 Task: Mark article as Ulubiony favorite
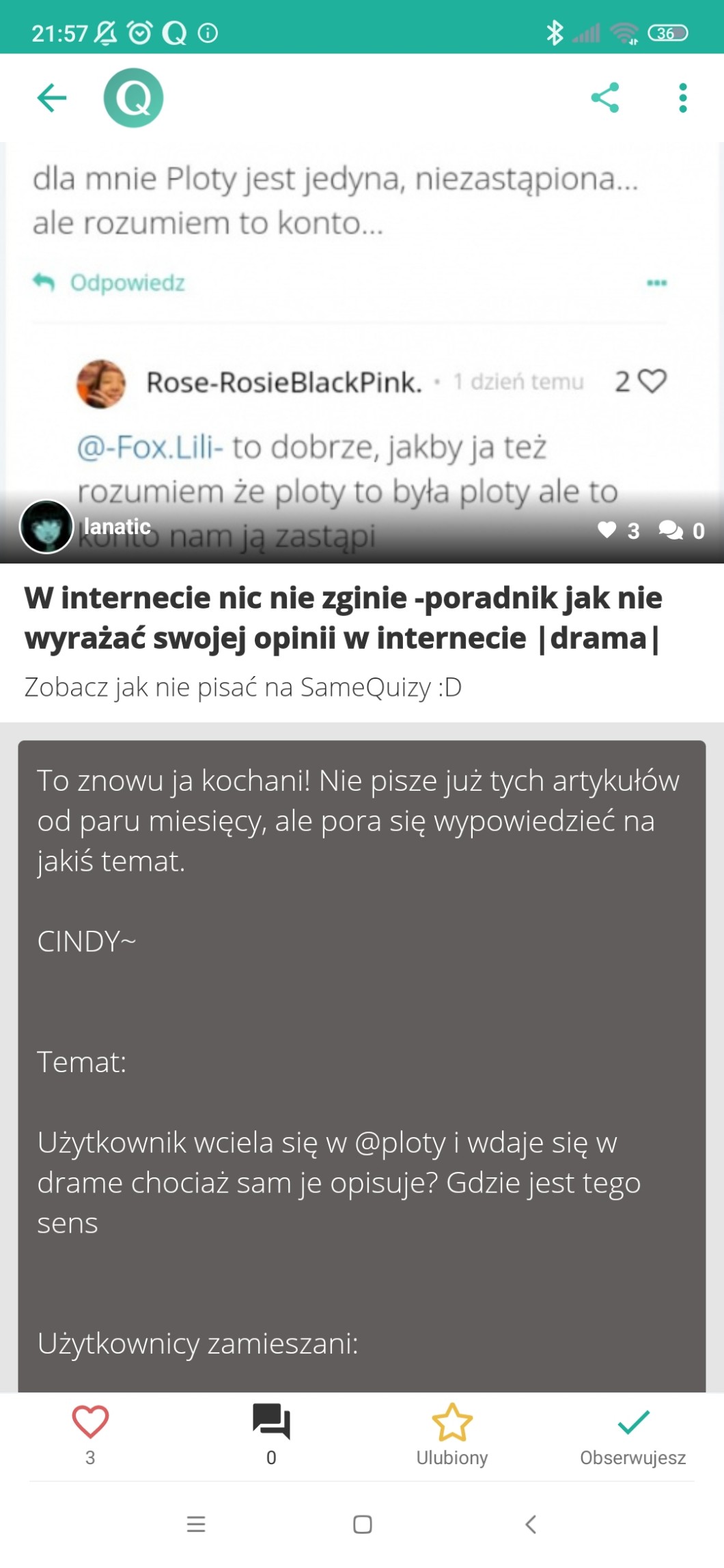(x=452, y=1431)
